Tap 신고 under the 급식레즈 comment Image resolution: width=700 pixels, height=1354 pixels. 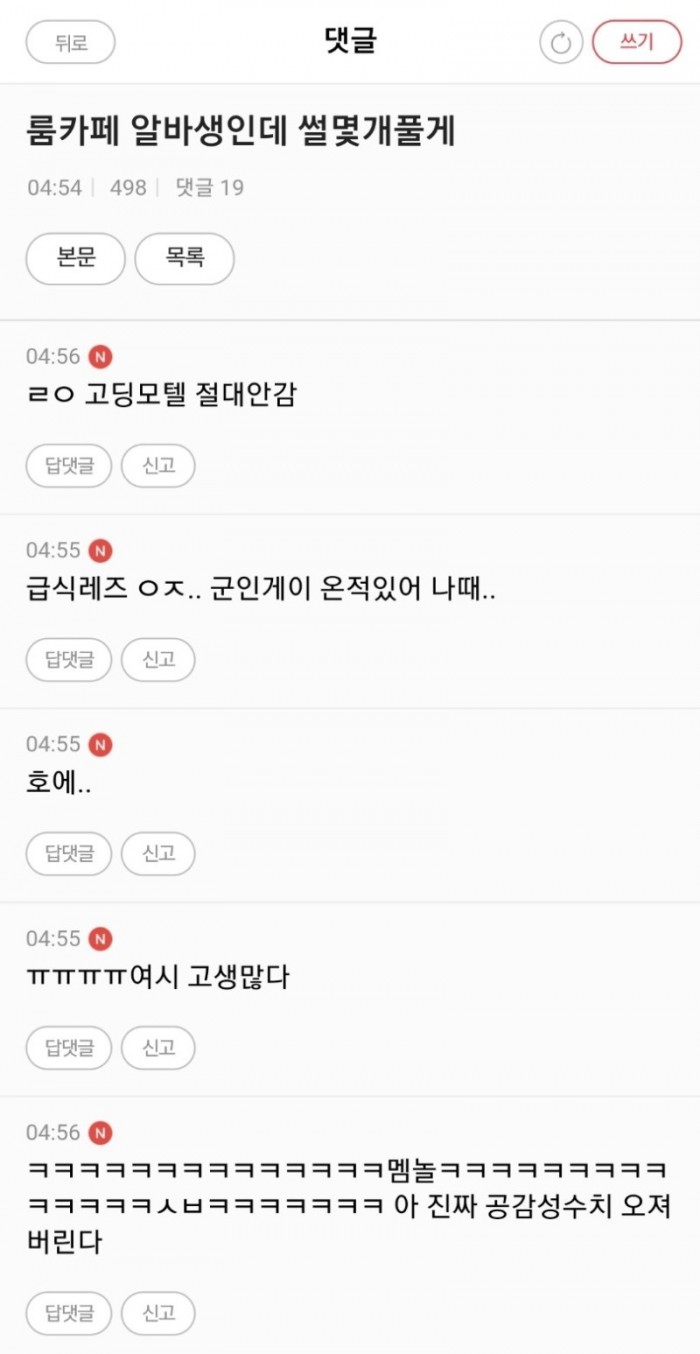pos(158,660)
